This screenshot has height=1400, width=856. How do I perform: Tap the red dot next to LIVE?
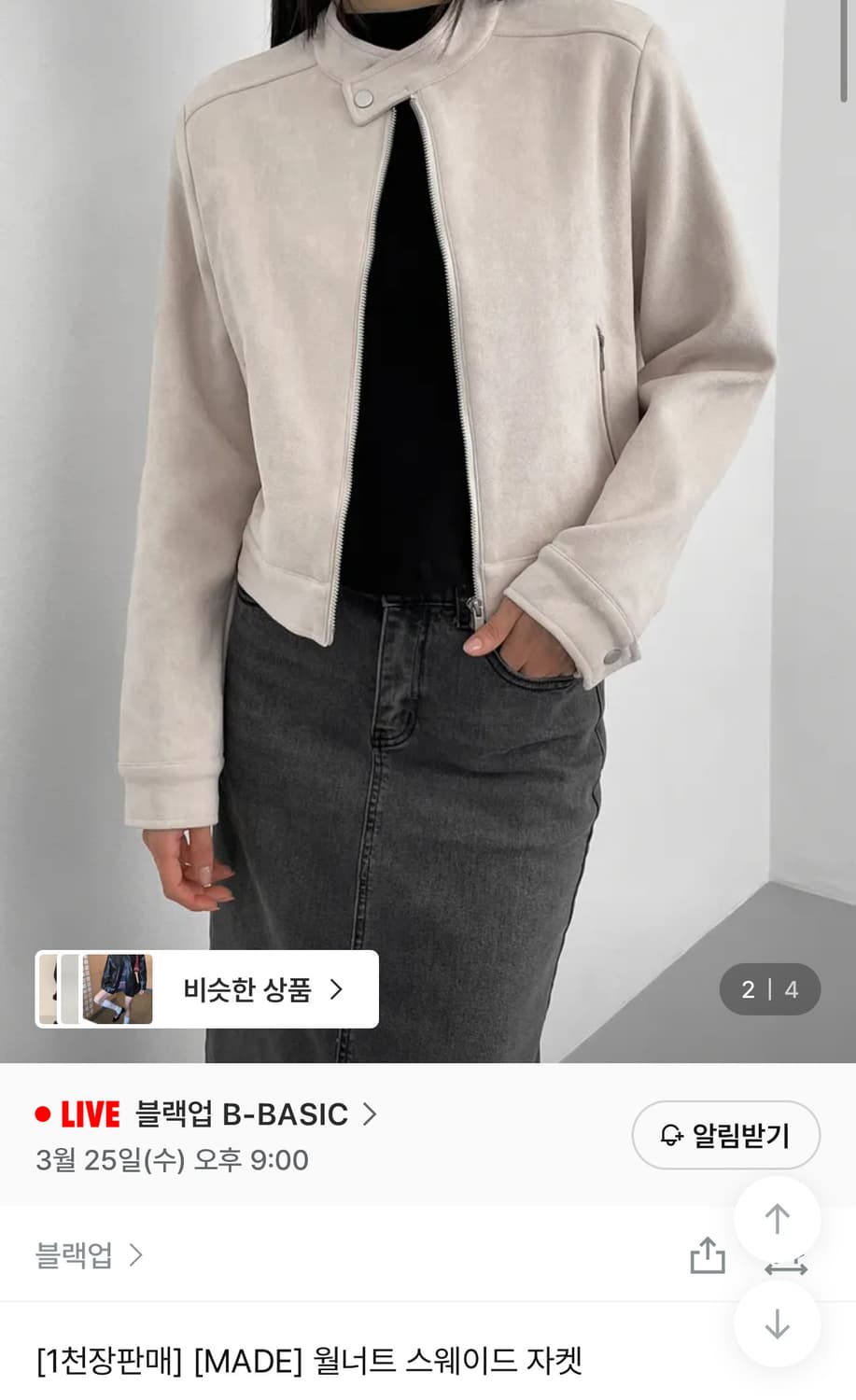(x=41, y=1113)
